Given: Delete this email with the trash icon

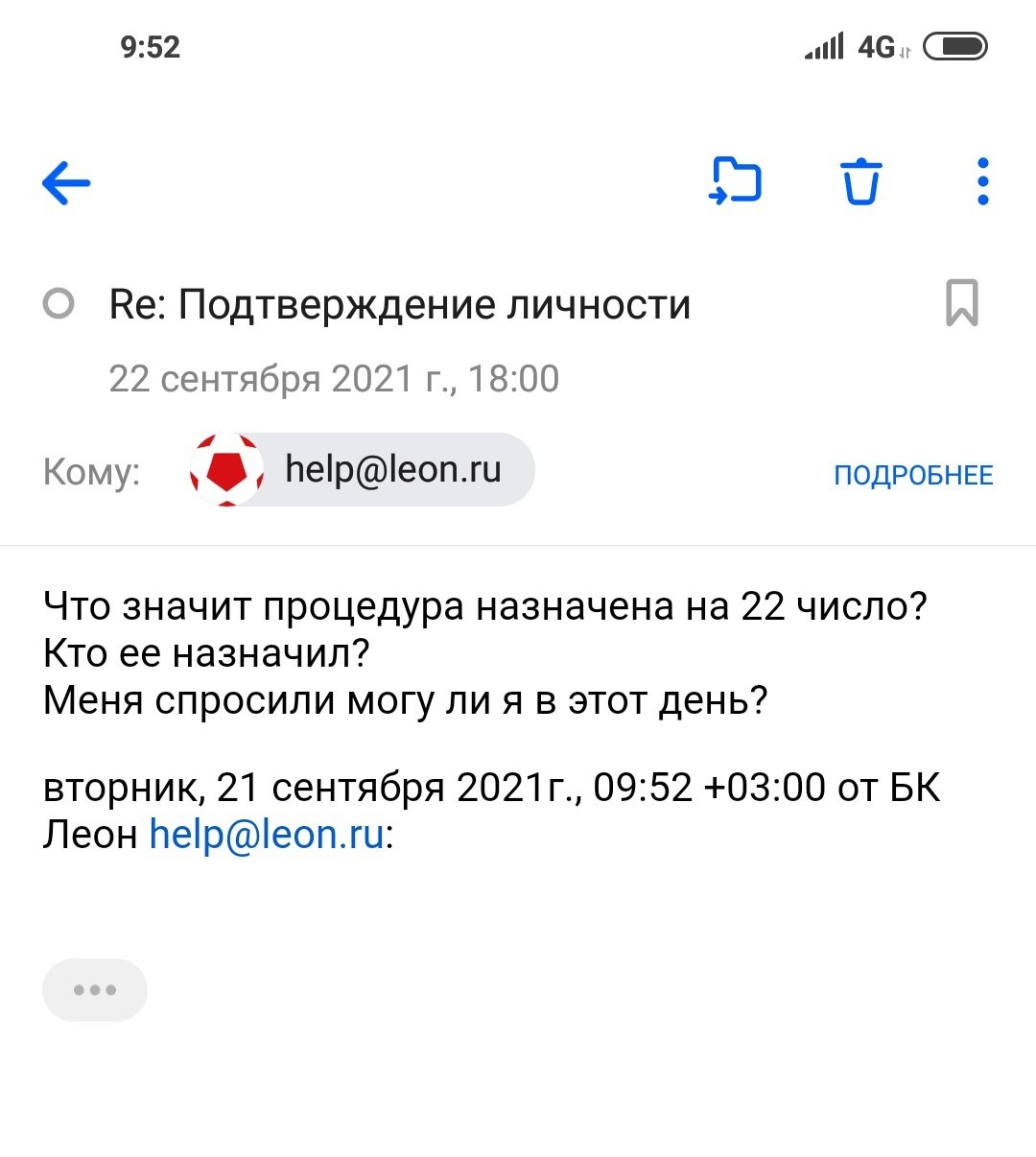Looking at the screenshot, I should coord(860,181).
